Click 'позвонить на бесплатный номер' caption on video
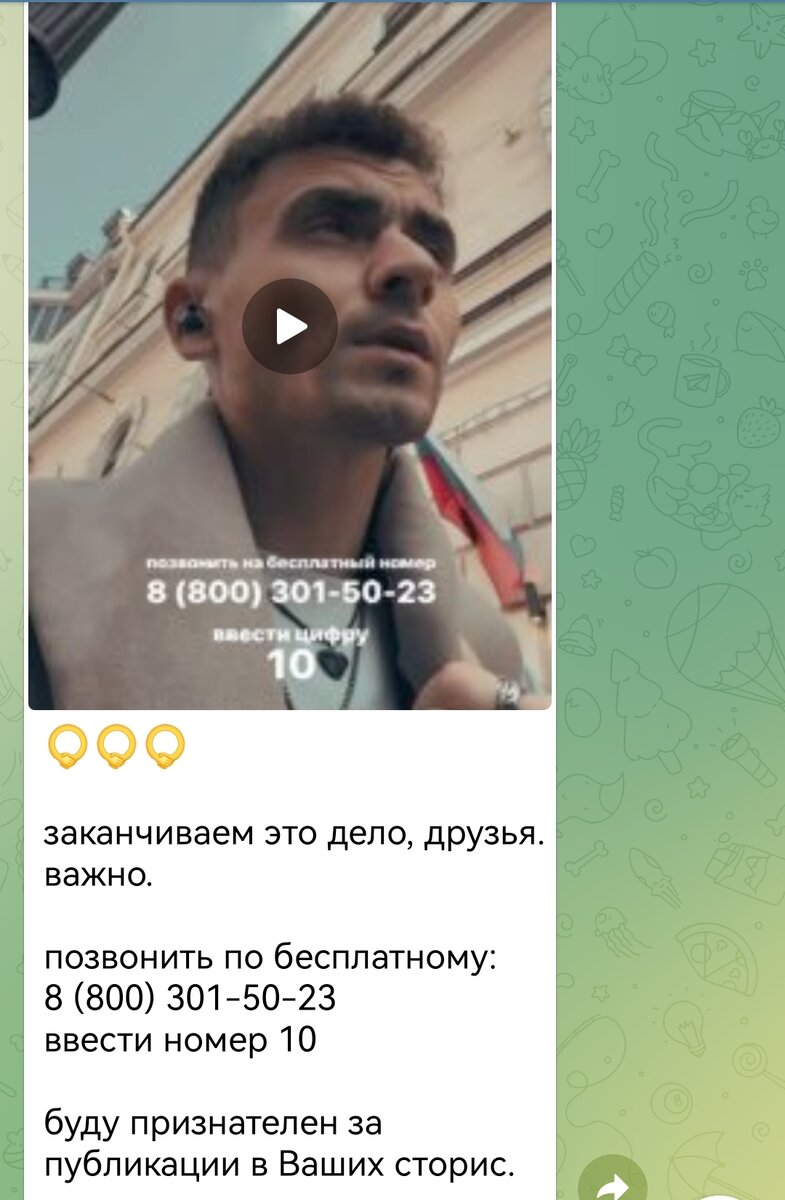 pos(290,561)
